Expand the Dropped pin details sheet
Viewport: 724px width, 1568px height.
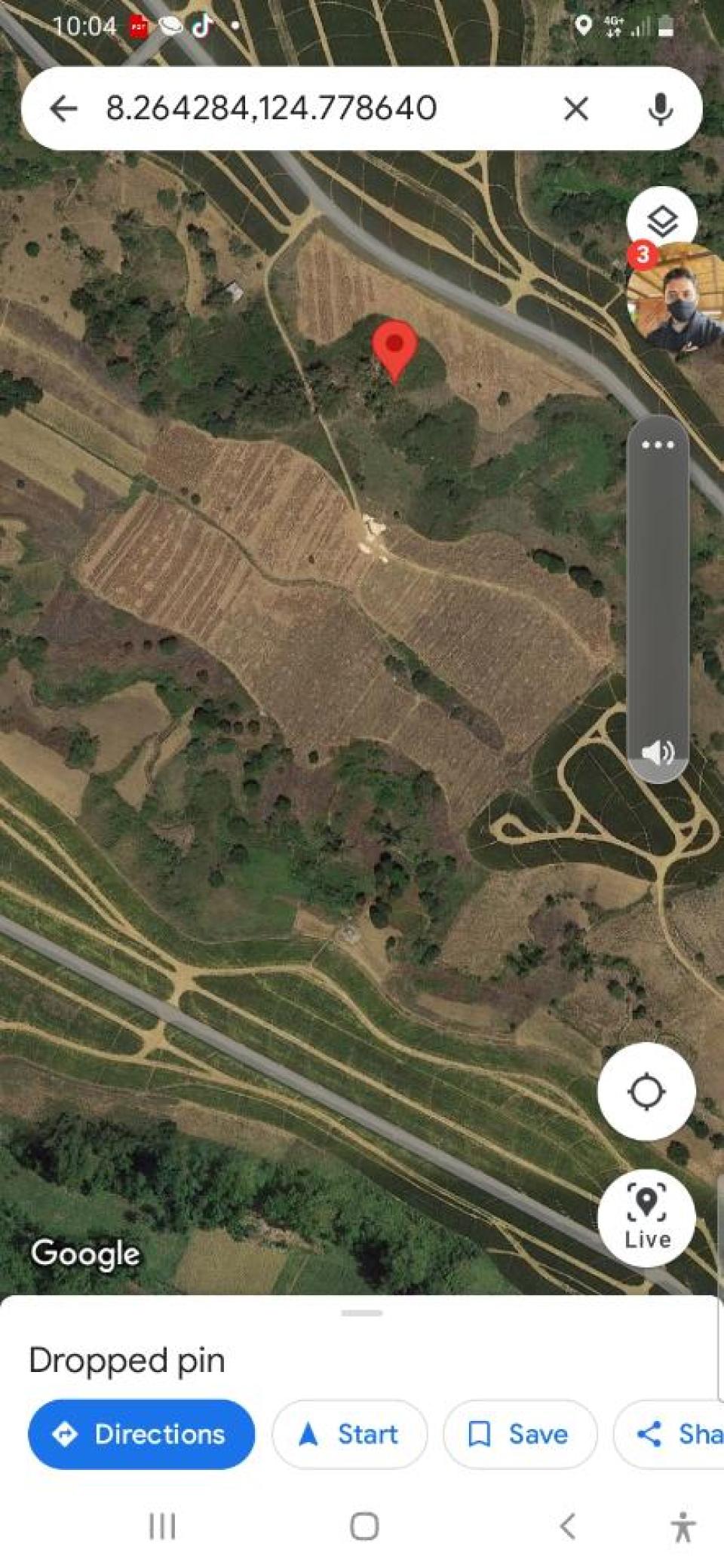[362, 1313]
